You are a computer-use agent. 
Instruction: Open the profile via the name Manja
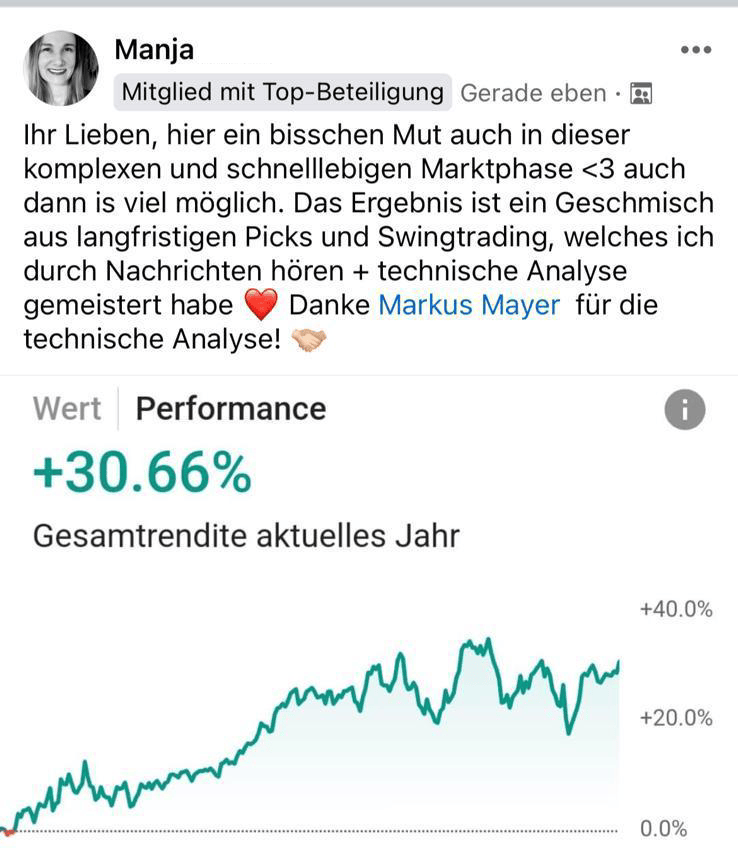(x=154, y=48)
